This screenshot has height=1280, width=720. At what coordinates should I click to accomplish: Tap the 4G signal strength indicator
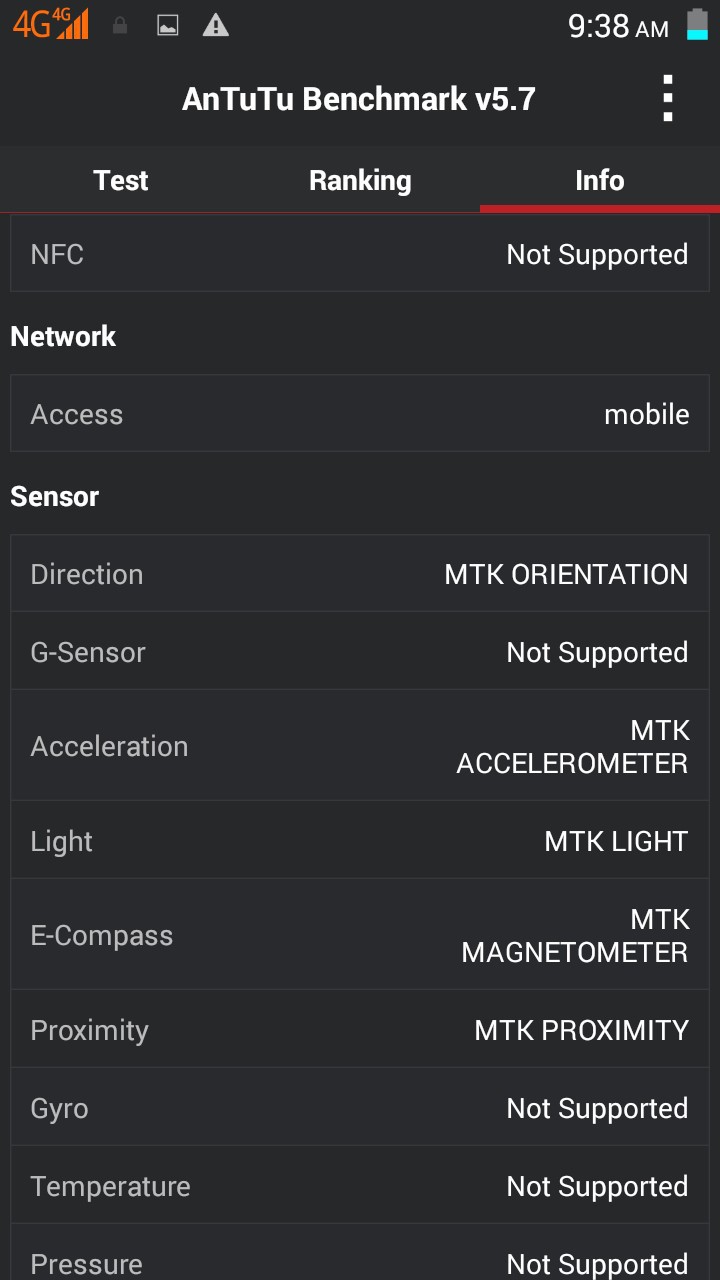click(x=42, y=24)
